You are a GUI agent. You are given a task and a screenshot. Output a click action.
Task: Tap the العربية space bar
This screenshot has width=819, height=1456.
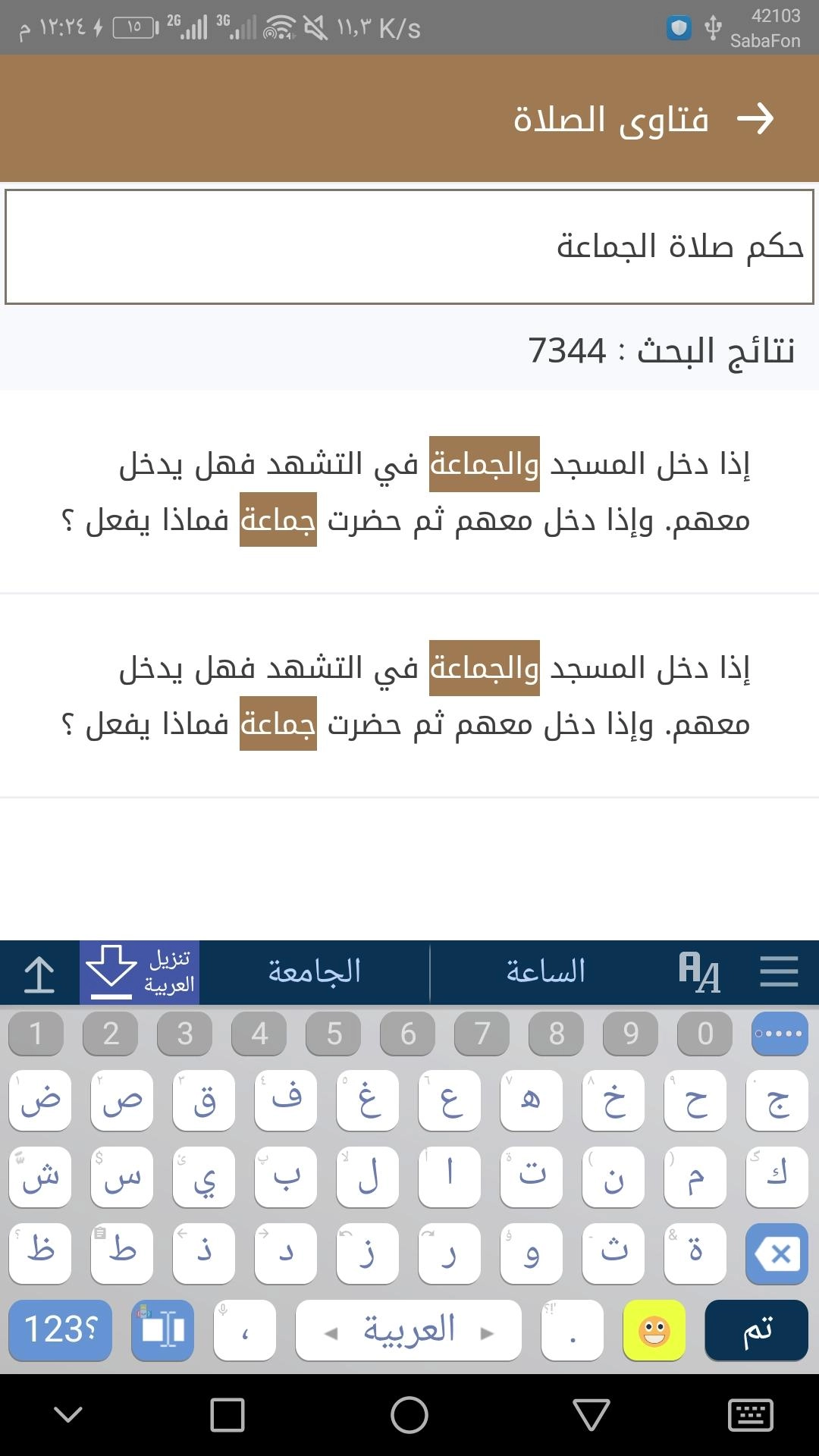[x=409, y=1330]
